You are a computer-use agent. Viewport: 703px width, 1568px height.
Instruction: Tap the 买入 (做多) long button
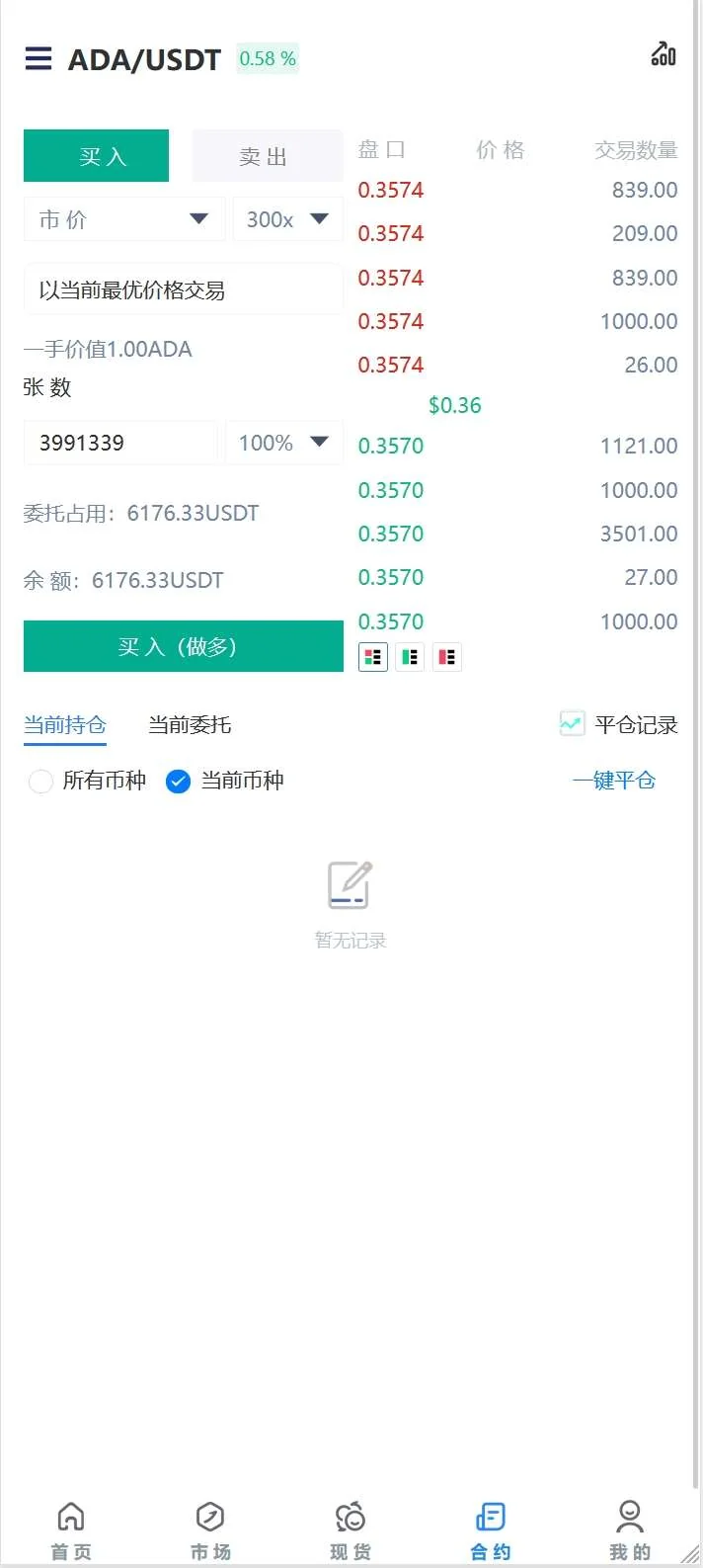pyautogui.click(x=184, y=646)
